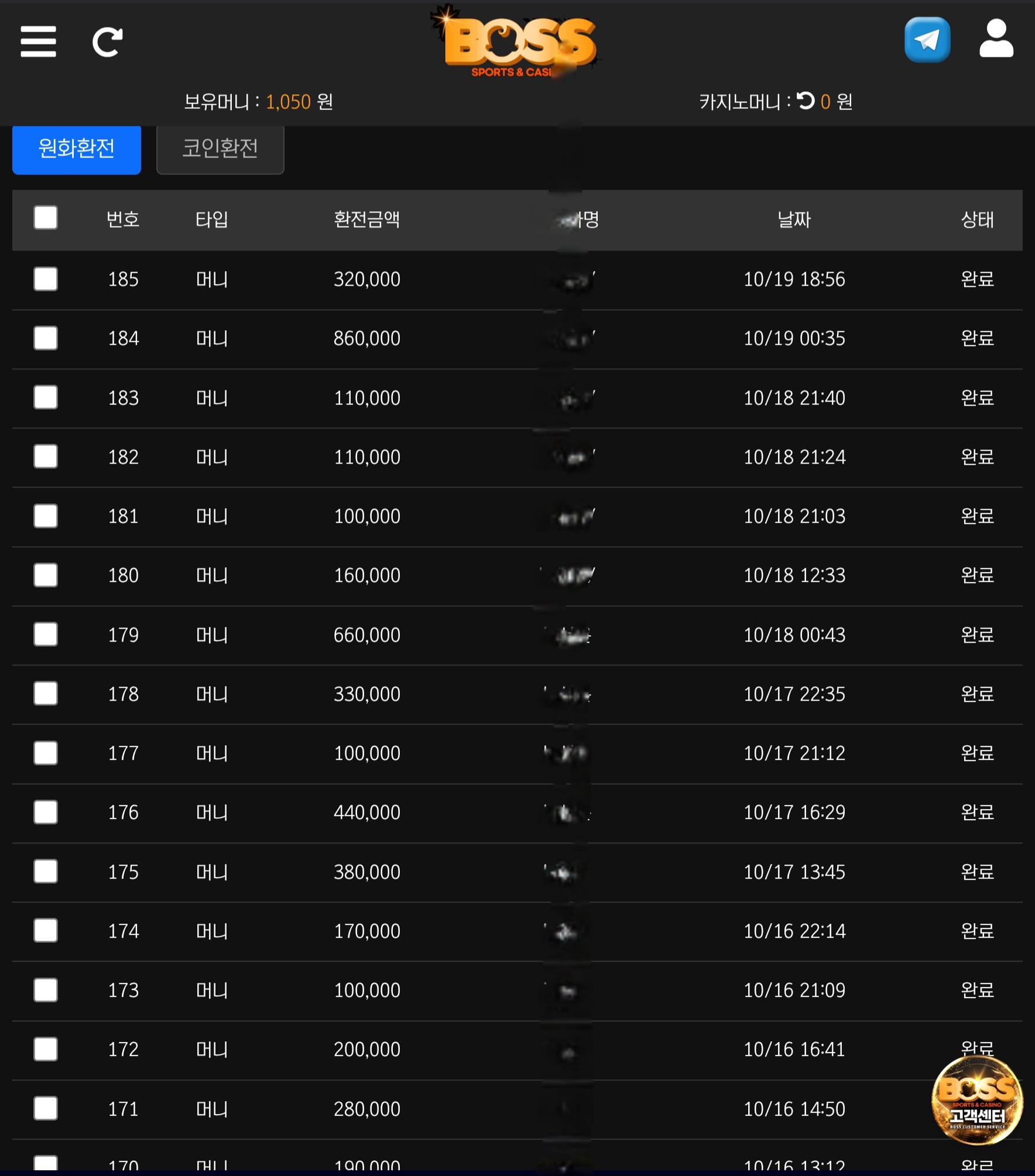Open the Telegram contact icon
The height and width of the screenshot is (1176, 1035).
(x=927, y=40)
